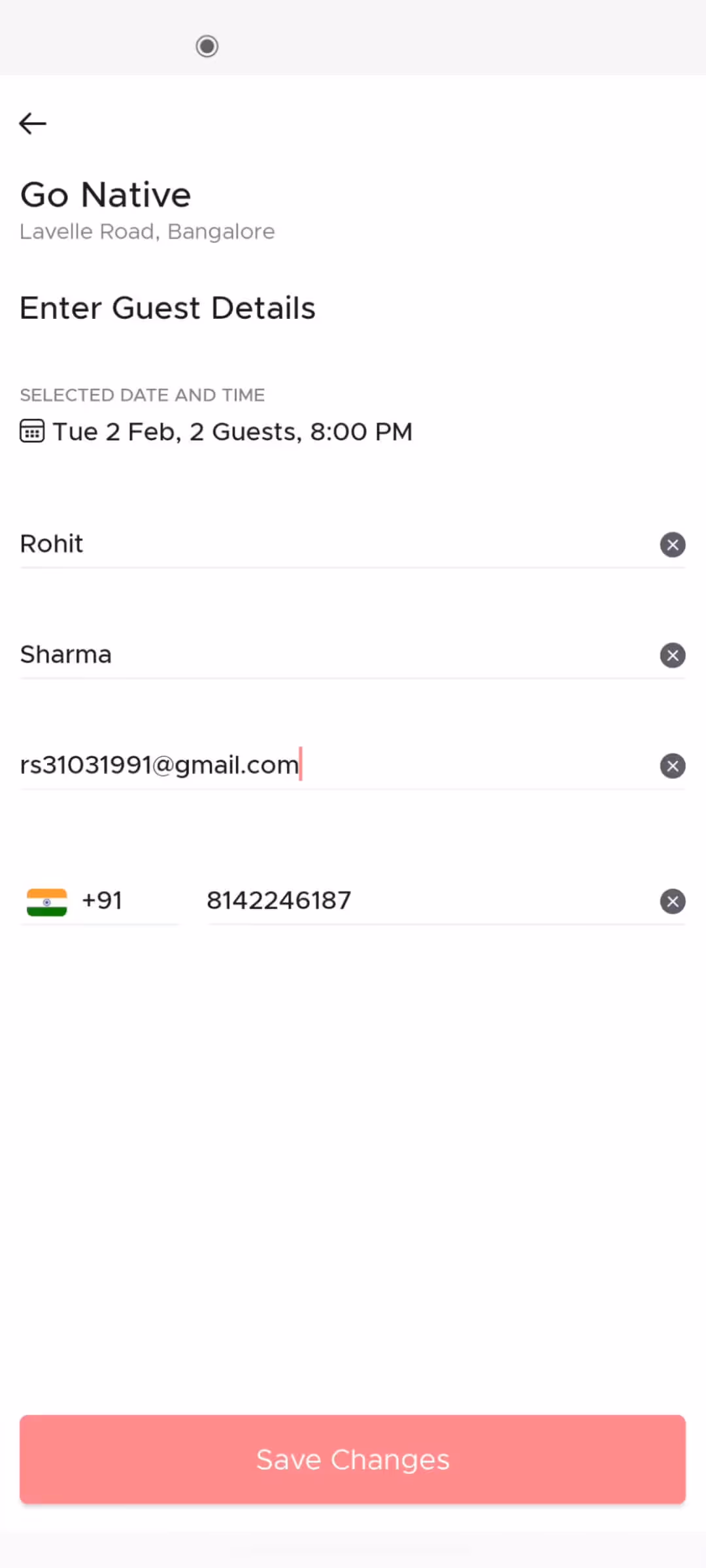Clear the email address field
The width and height of the screenshot is (706, 1568).
[x=672, y=766]
